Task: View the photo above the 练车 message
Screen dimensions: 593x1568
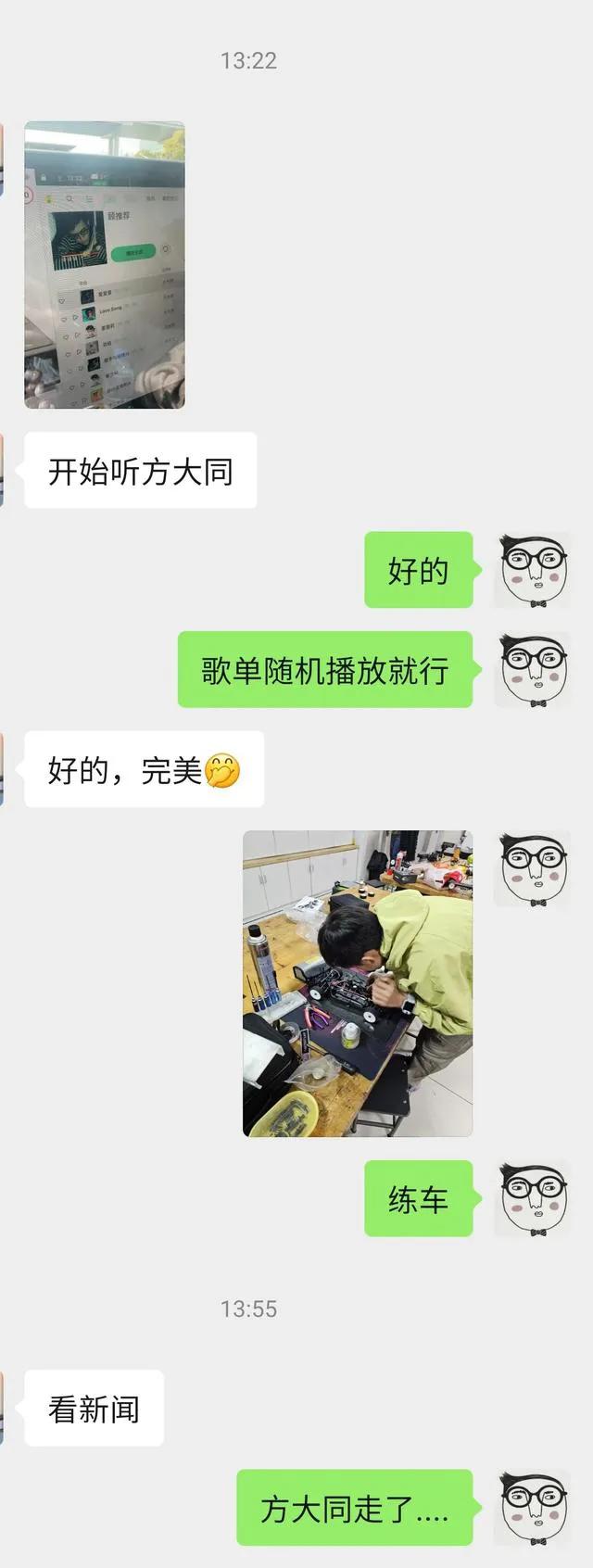Action: coord(358,983)
